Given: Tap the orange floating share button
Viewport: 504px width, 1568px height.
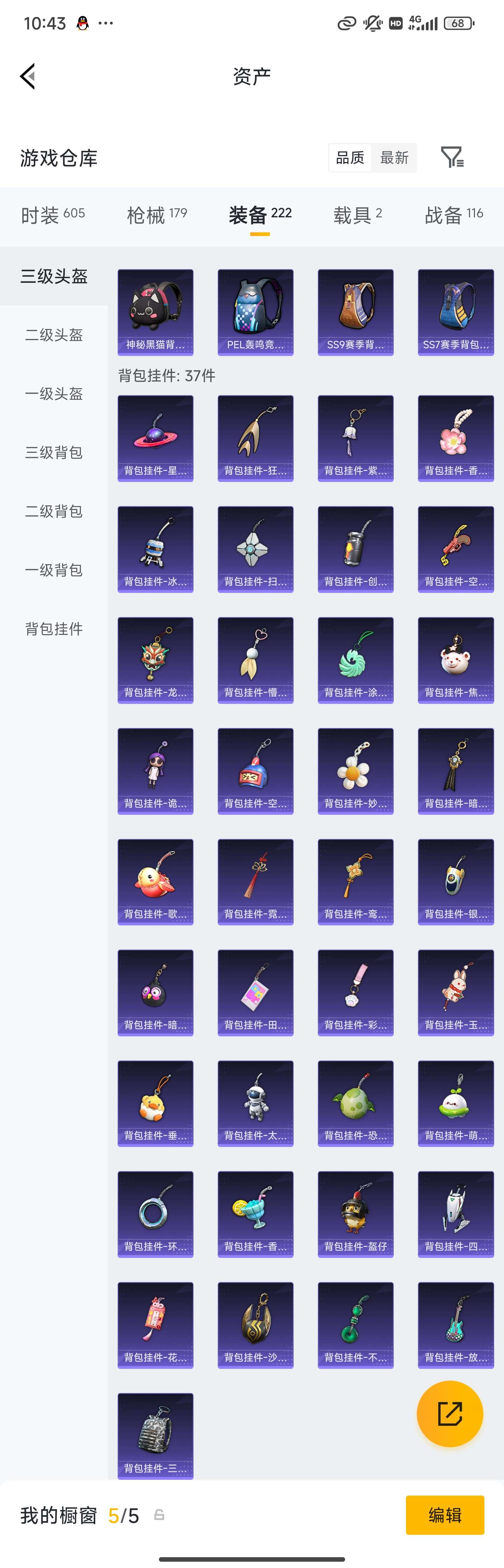Looking at the screenshot, I should 450,1413.
